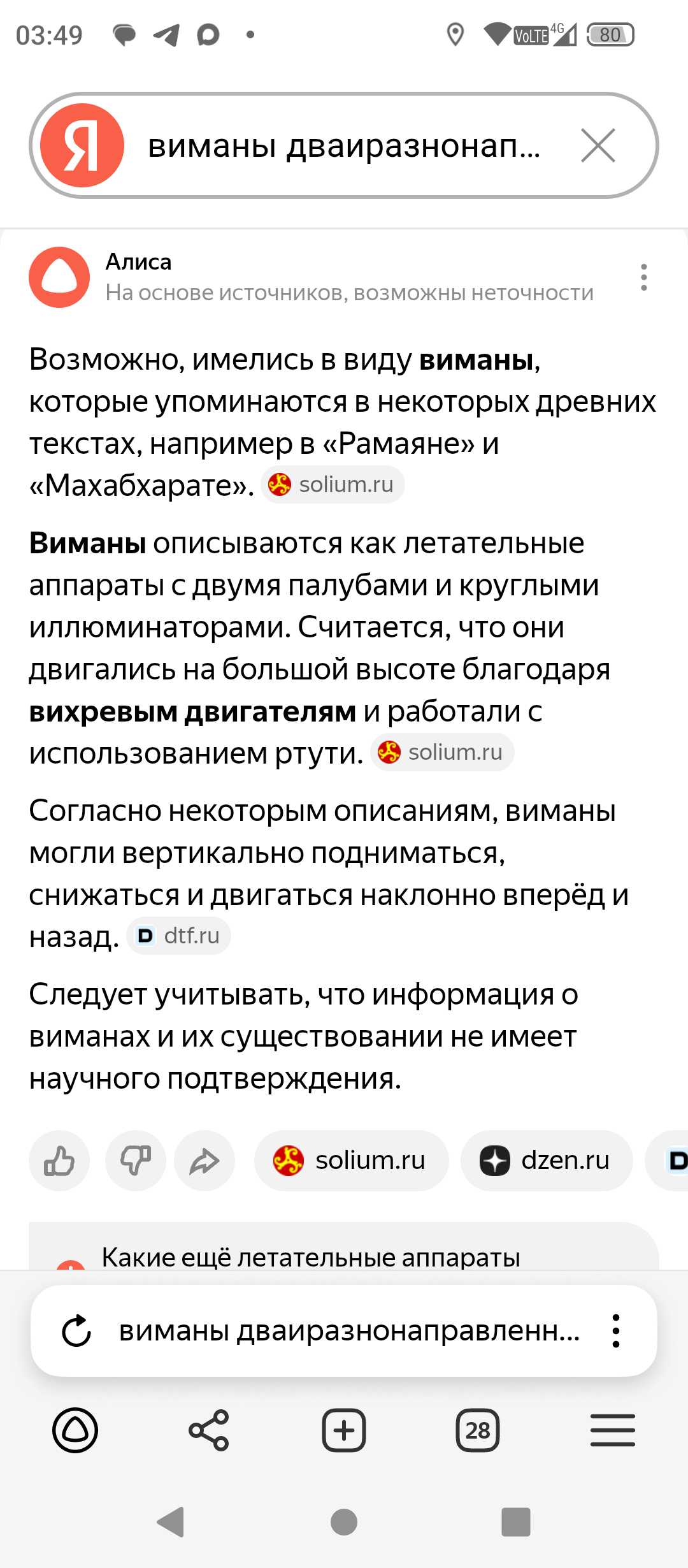Share Алиса's answer with arrow icon
This screenshot has width=688, height=1568.
[204, 1161]
